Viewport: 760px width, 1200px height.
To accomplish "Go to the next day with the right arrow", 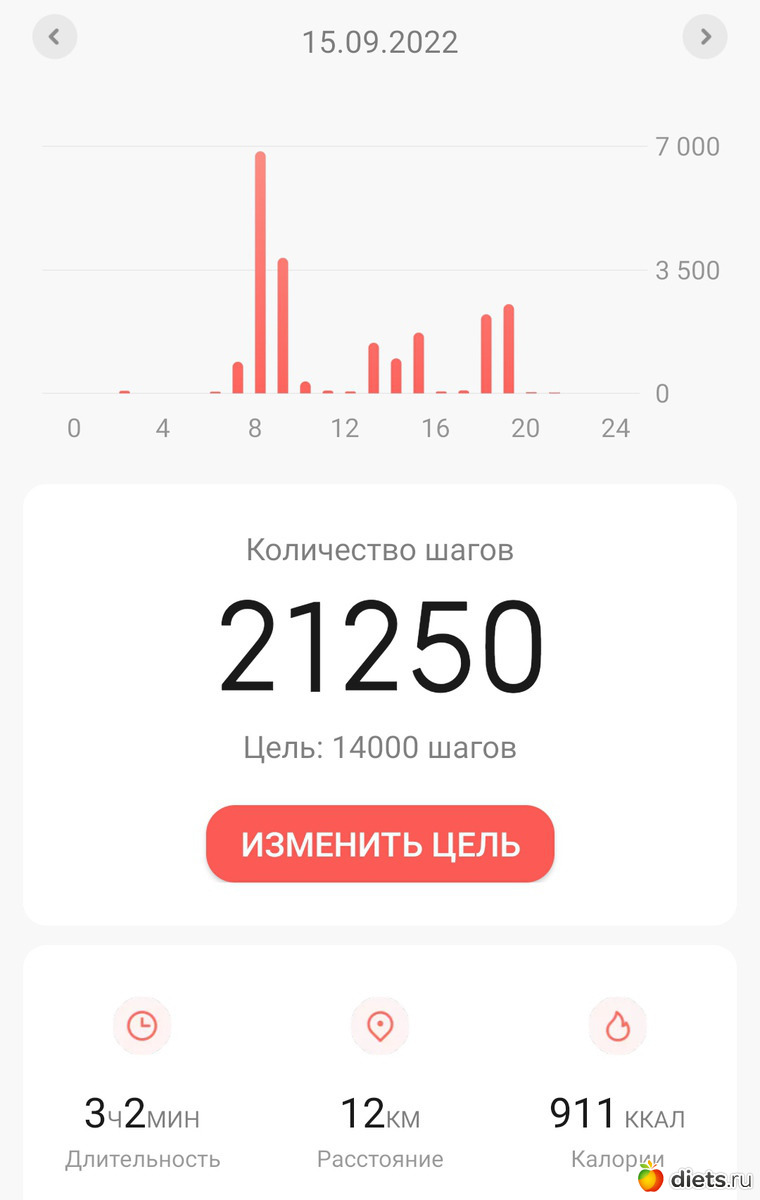I will point(705,38).
